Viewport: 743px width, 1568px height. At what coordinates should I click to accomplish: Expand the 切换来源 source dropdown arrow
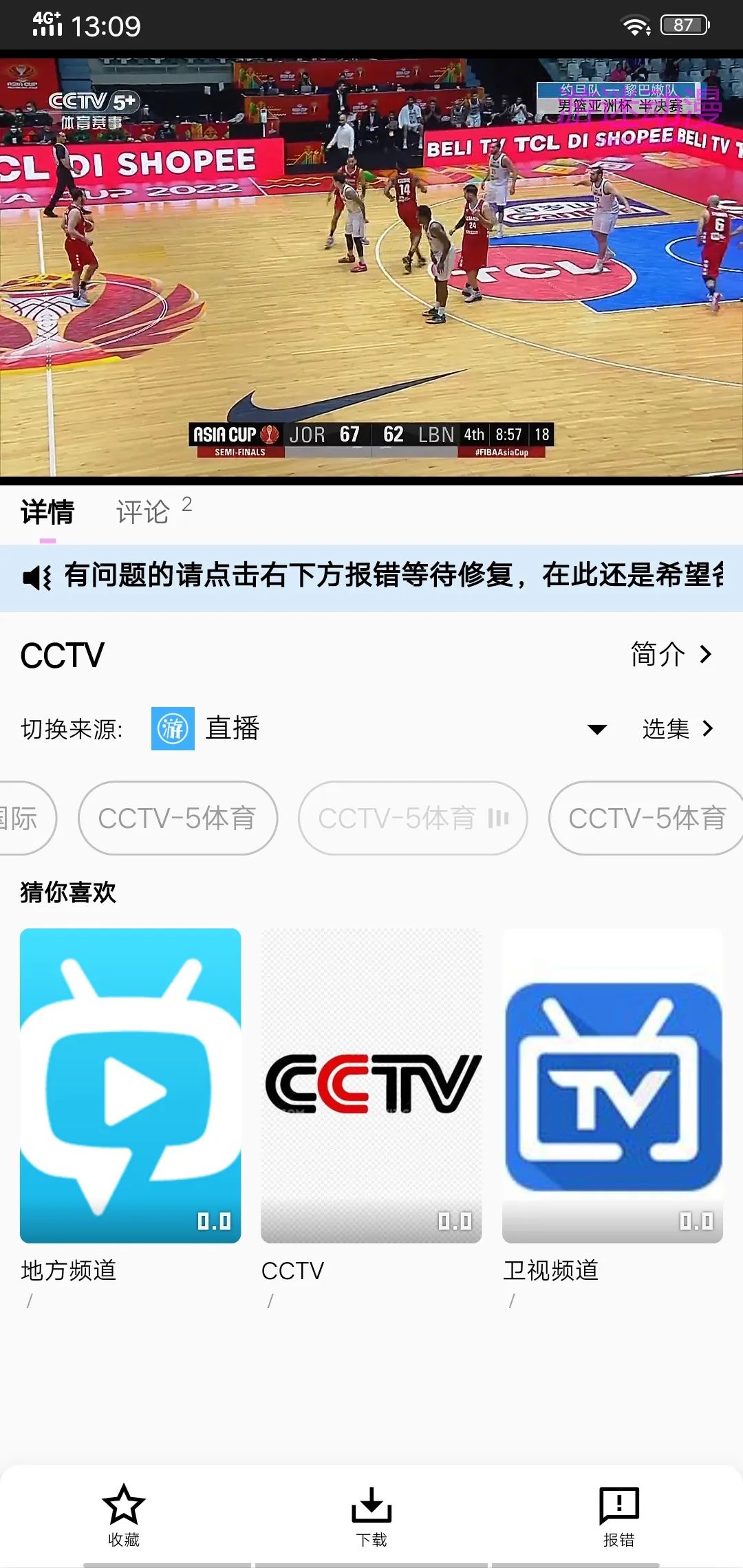pyautogui.click(x=598, y=729)
